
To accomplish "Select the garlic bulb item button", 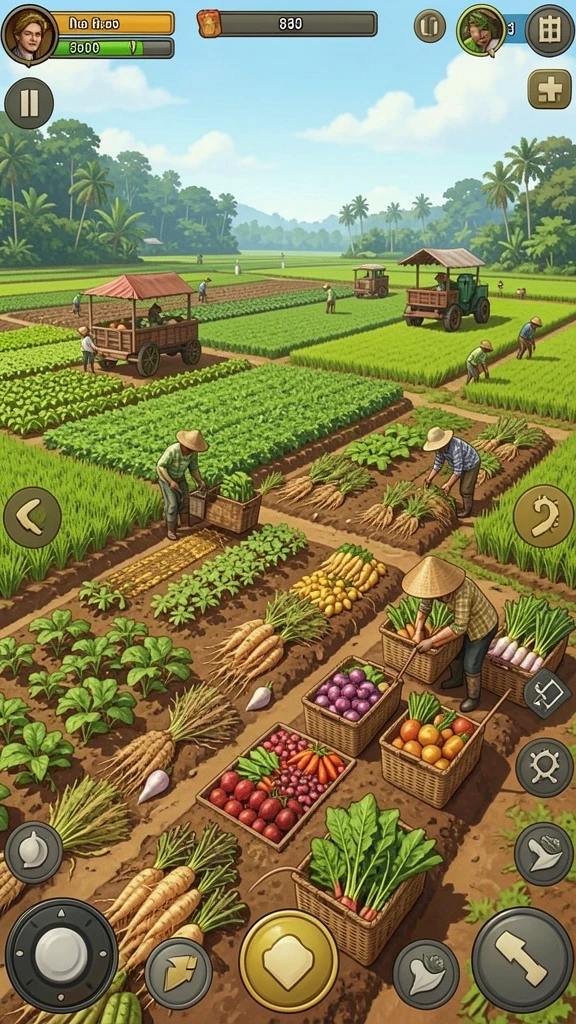I will pyautogui.click(x=34, y=852).
